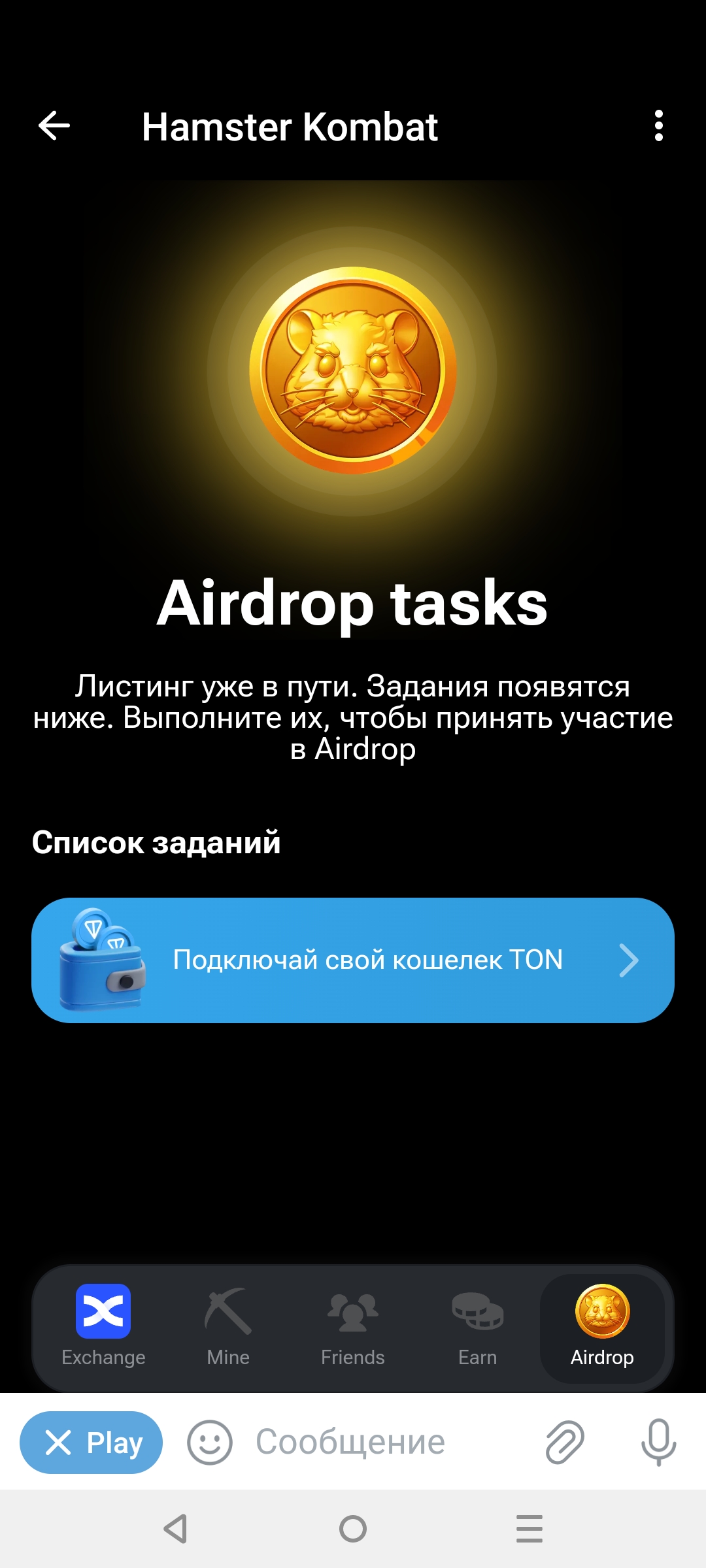Open the connect TON wallet task
This screenshot has height=1568, width=706.
coord(353,960)
